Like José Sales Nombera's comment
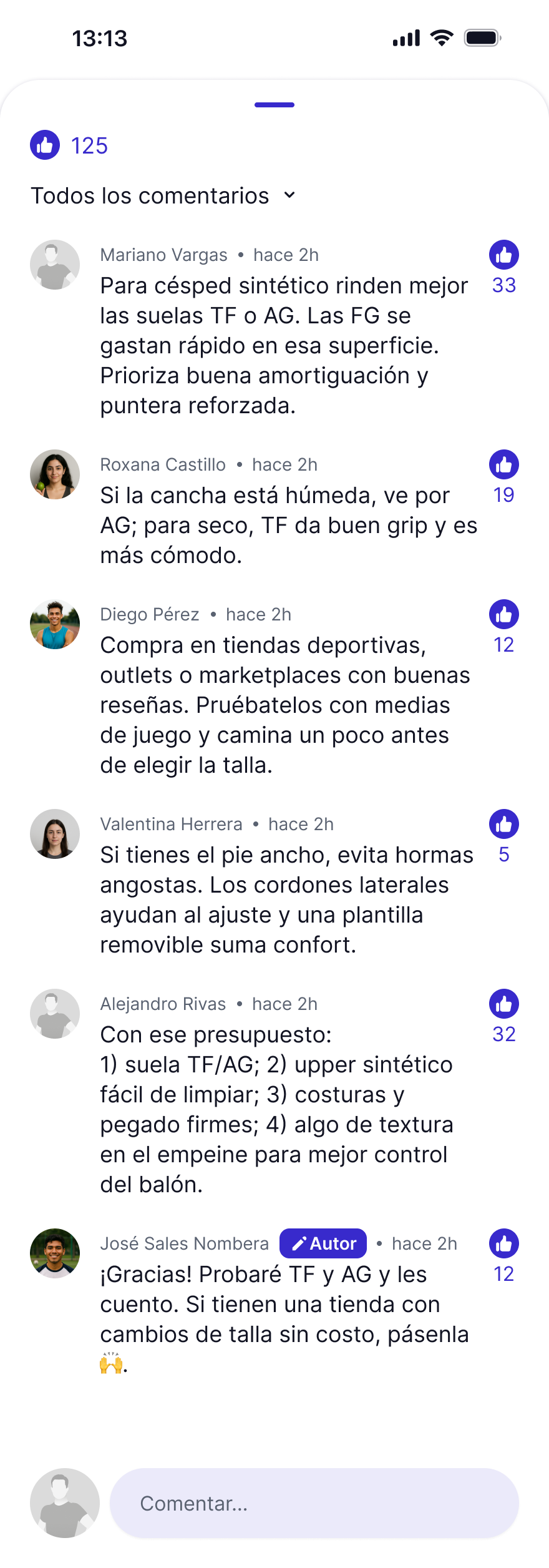 coord(503,1243)
